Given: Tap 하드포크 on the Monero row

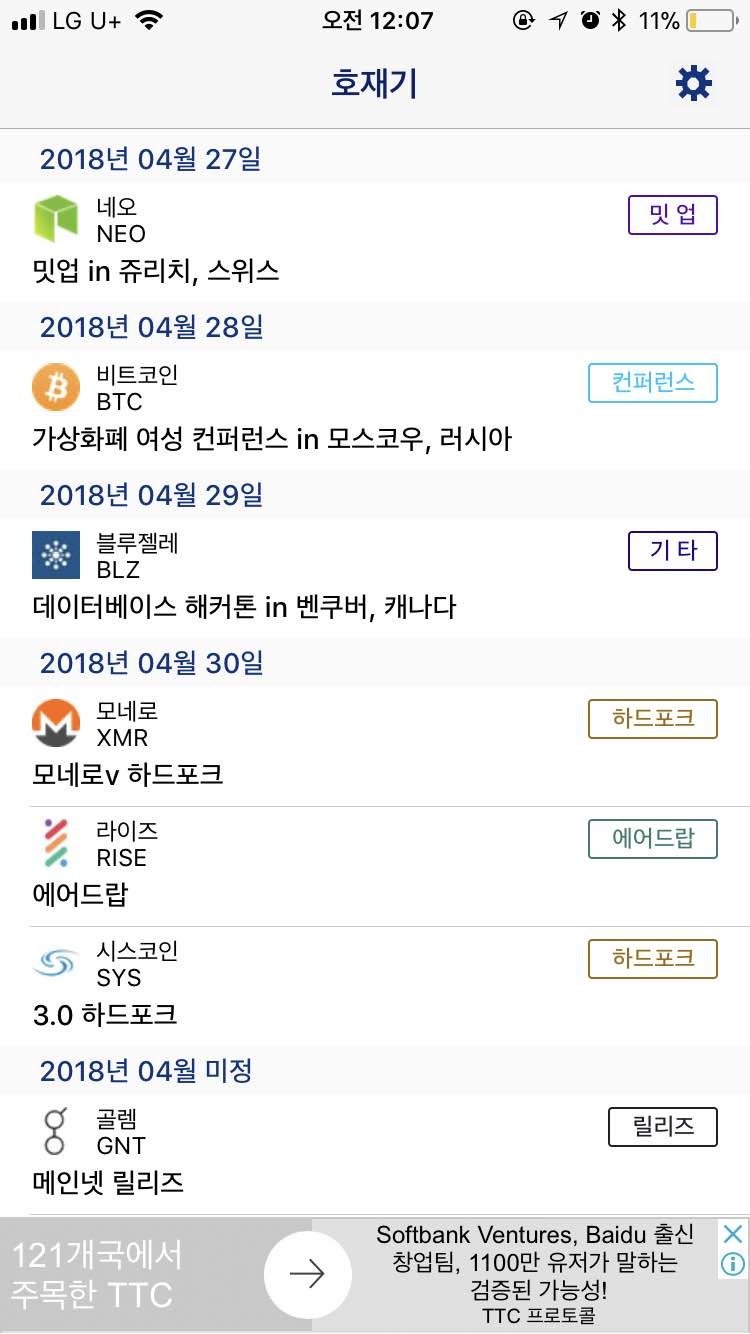Looking at the screenshot, I should coord(652,719).
